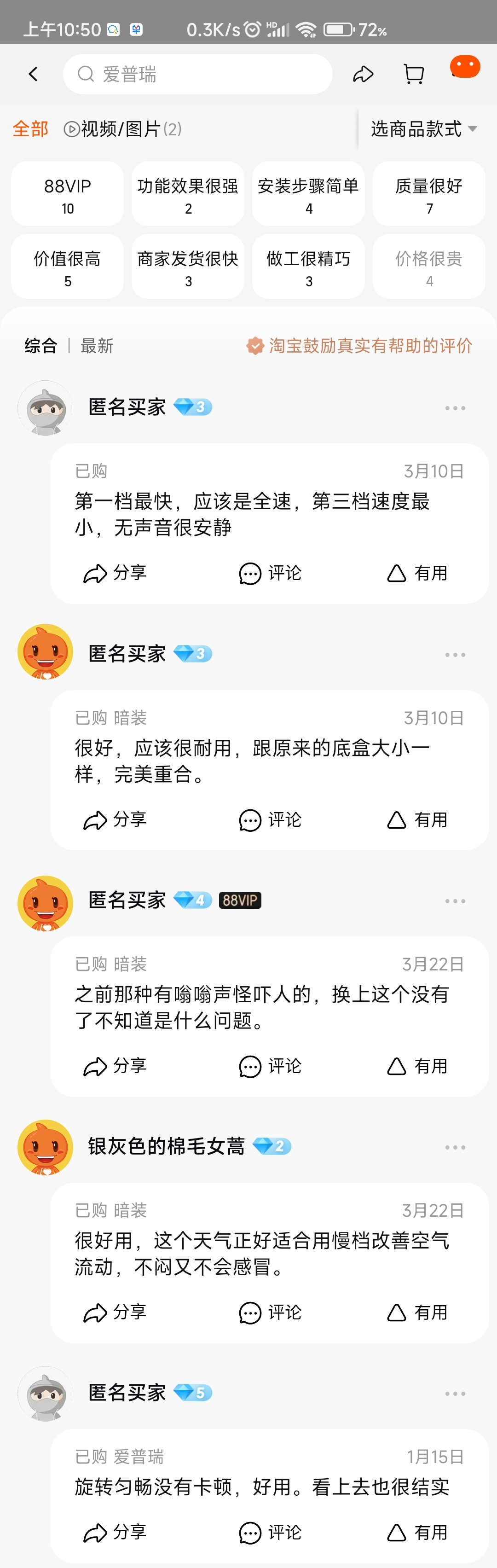Open the search box with 爱普瑞
The image size is (497, 1568).
197,74
